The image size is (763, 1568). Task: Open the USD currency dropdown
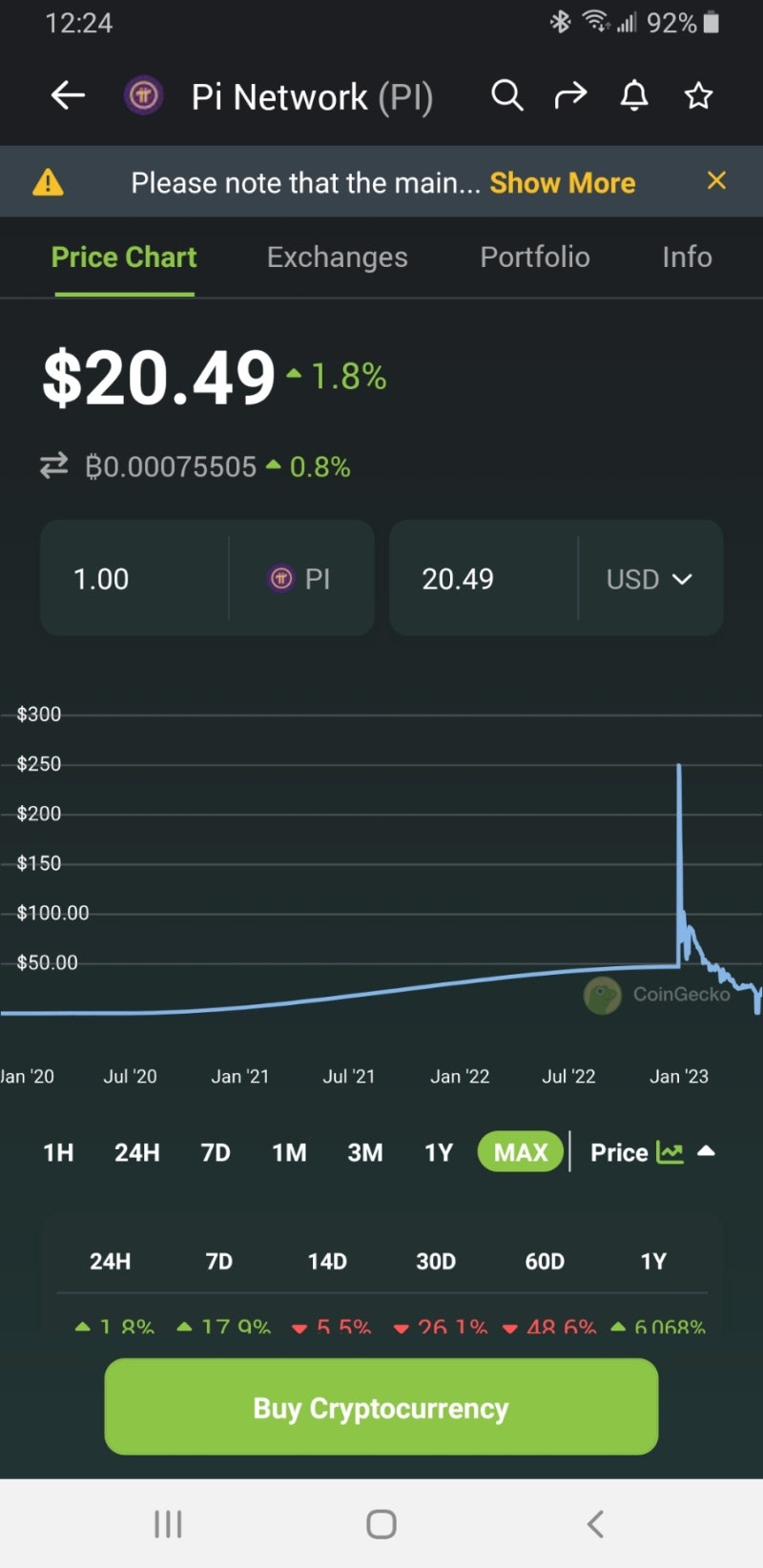coord(650,579)
